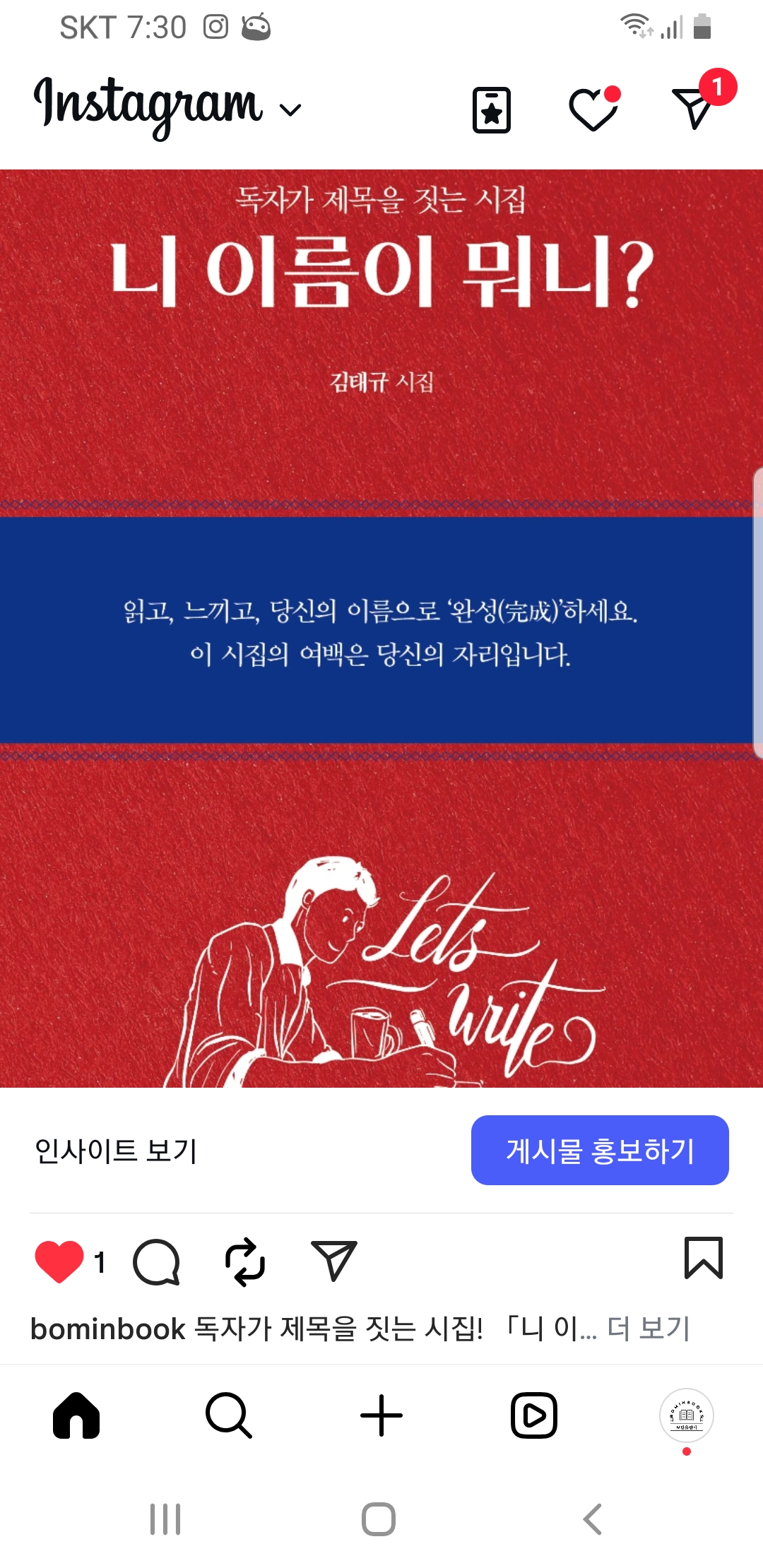Unlike the bominbook post

click(x=59, y=1261)
